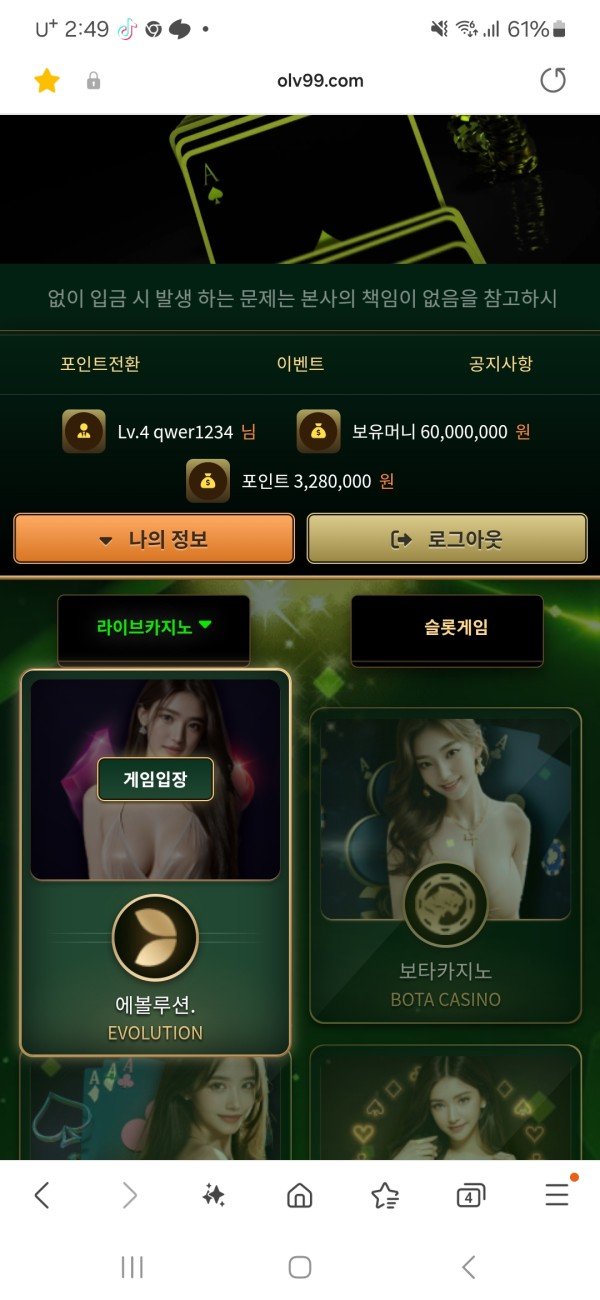
Task: Tap the olv99.com address bar
Action: point(320,81)
